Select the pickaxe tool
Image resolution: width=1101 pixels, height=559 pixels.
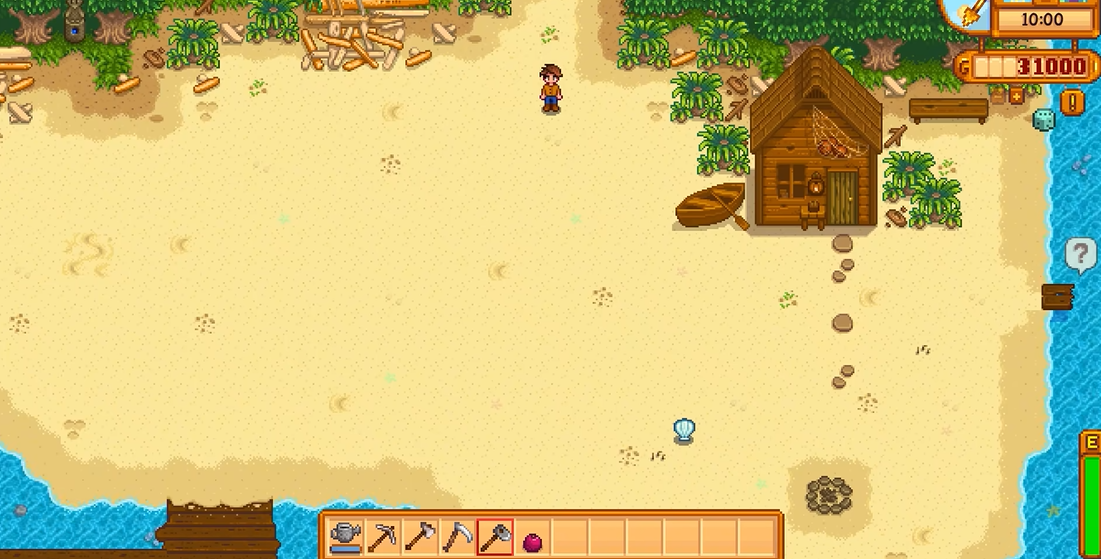[383, 538]
